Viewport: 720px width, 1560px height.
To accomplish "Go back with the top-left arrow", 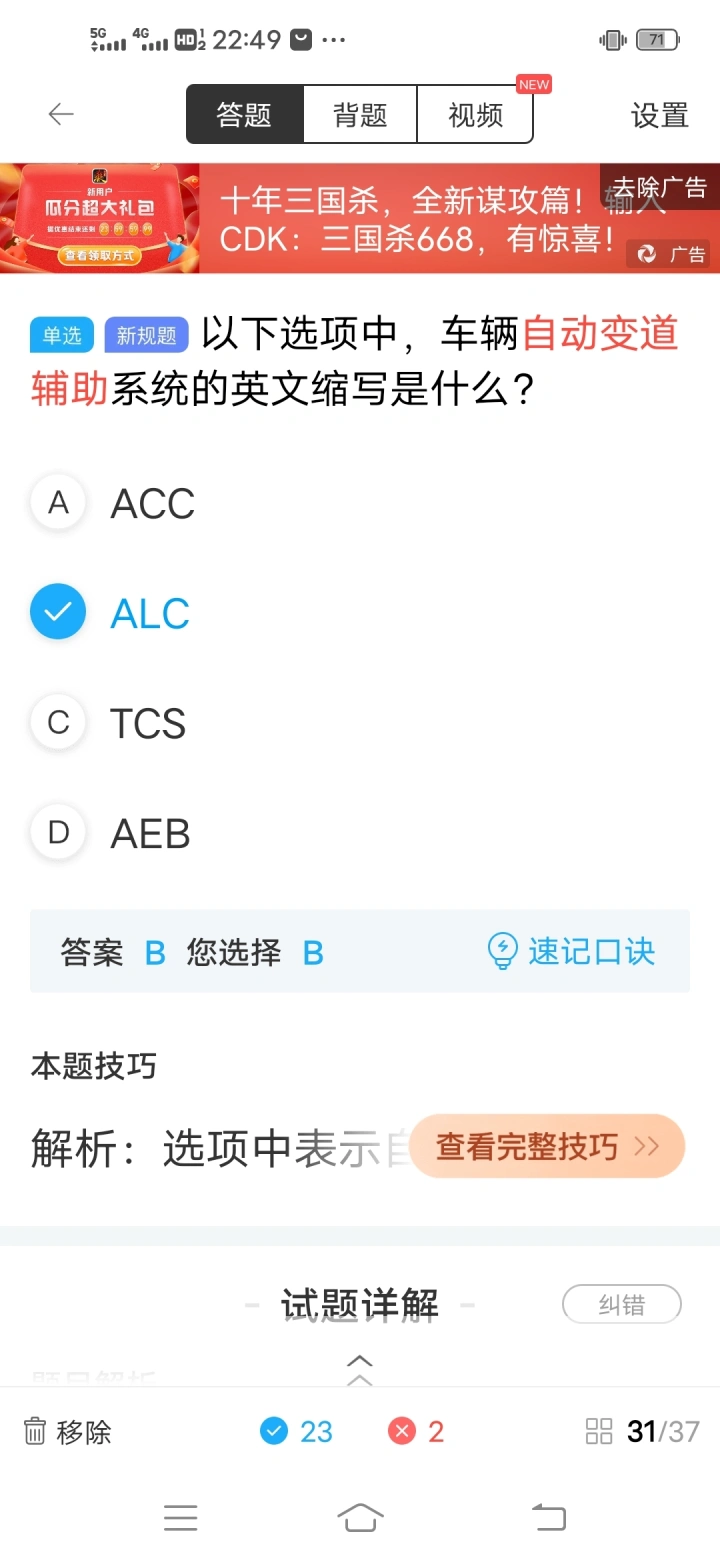I will click(x=61, y=115).
